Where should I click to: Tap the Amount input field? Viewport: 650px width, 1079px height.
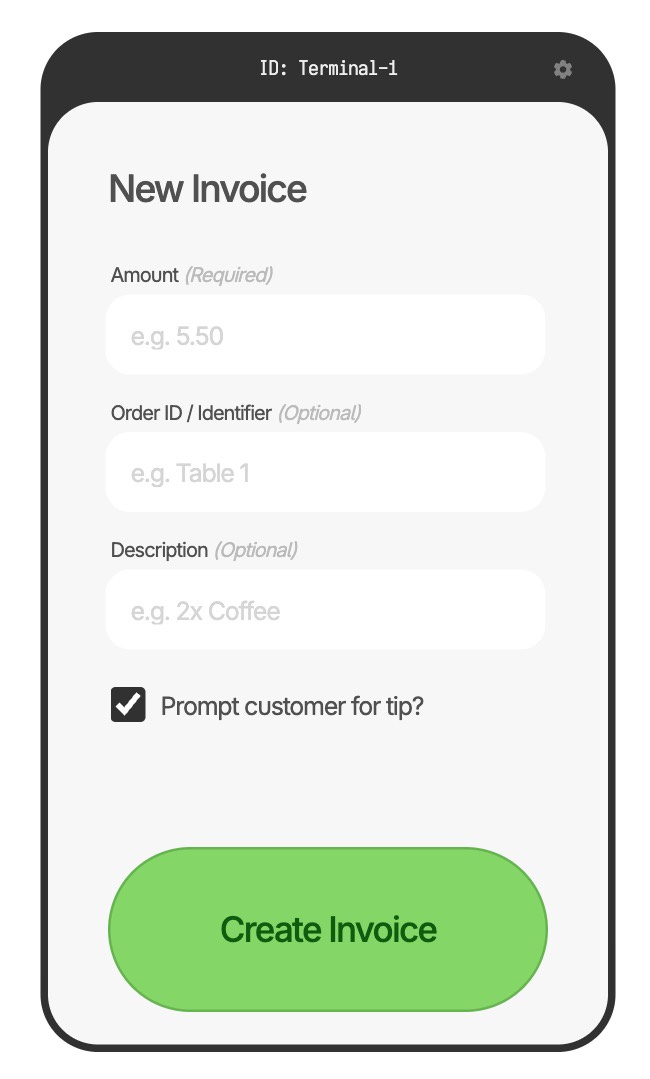pos(325,335)
